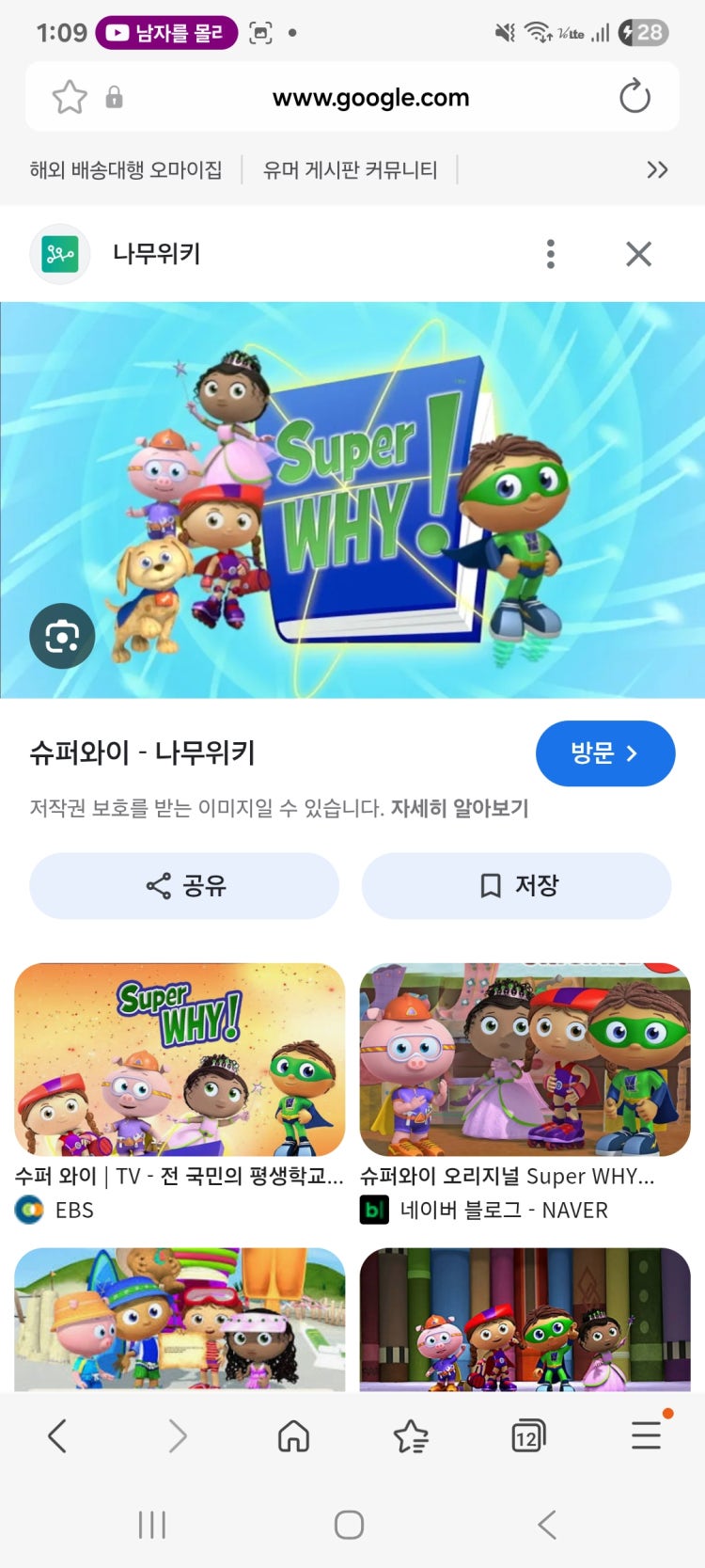
Task: Open the 해외 배송대행 오마이집 bookmark
Action: click(x=126, y=170)
